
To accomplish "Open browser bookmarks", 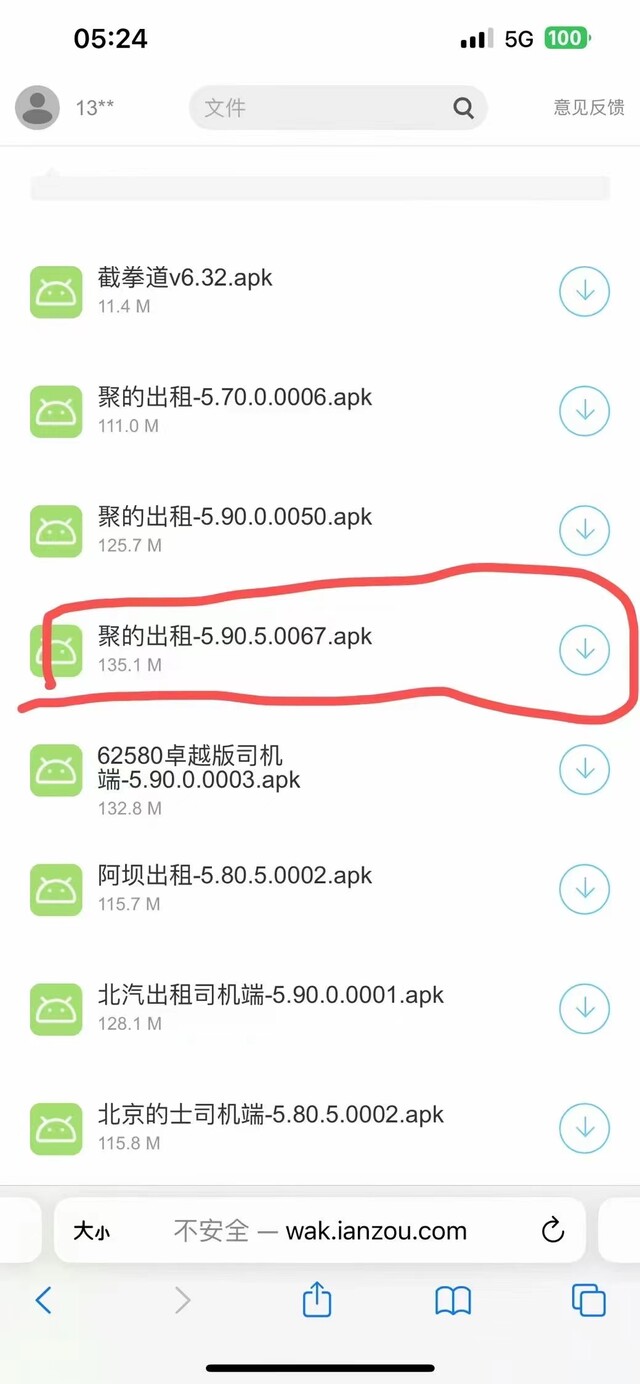I will [x=453, y=1301].
